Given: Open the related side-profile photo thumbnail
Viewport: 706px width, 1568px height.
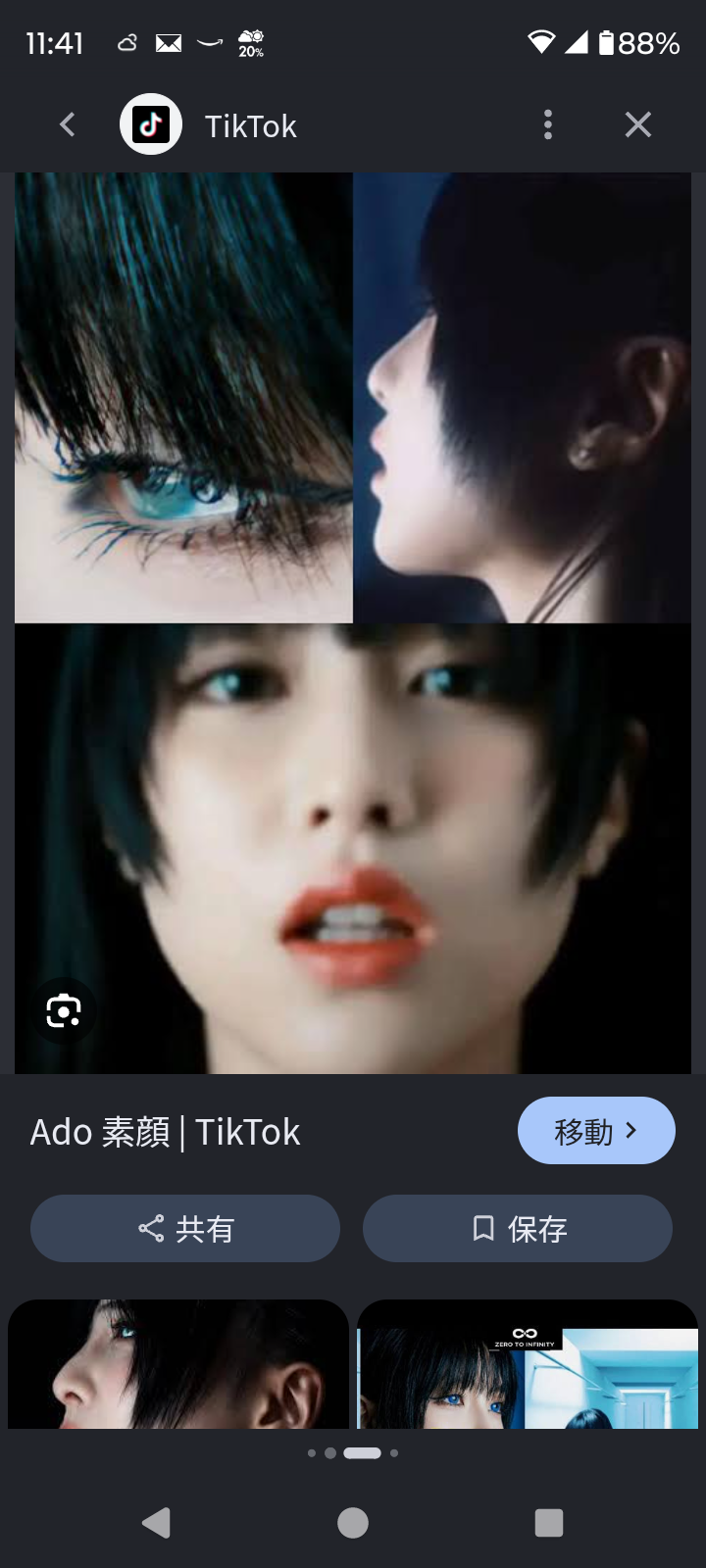Looking at the screenshot, I should (178, 1364).
